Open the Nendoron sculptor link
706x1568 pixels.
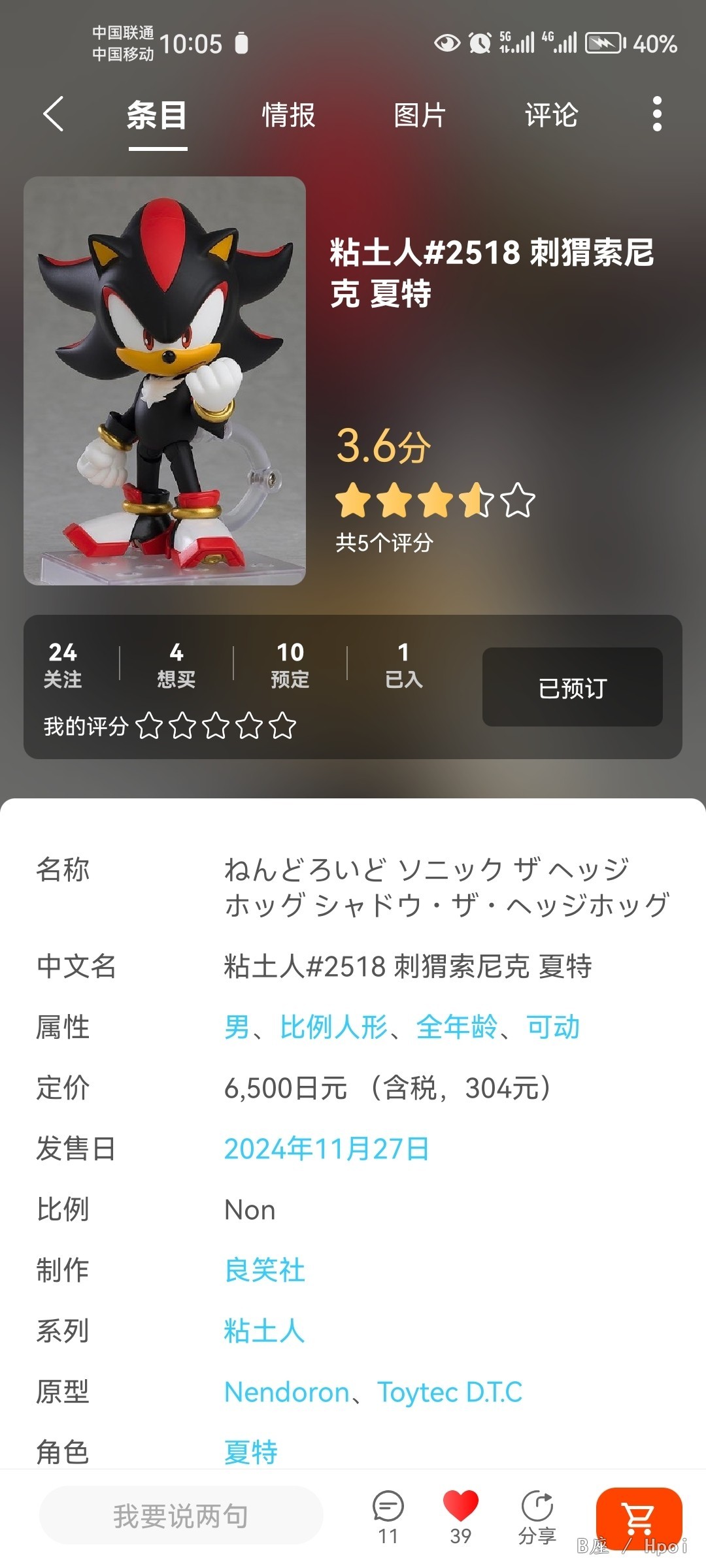click(x=286, y=1392)
